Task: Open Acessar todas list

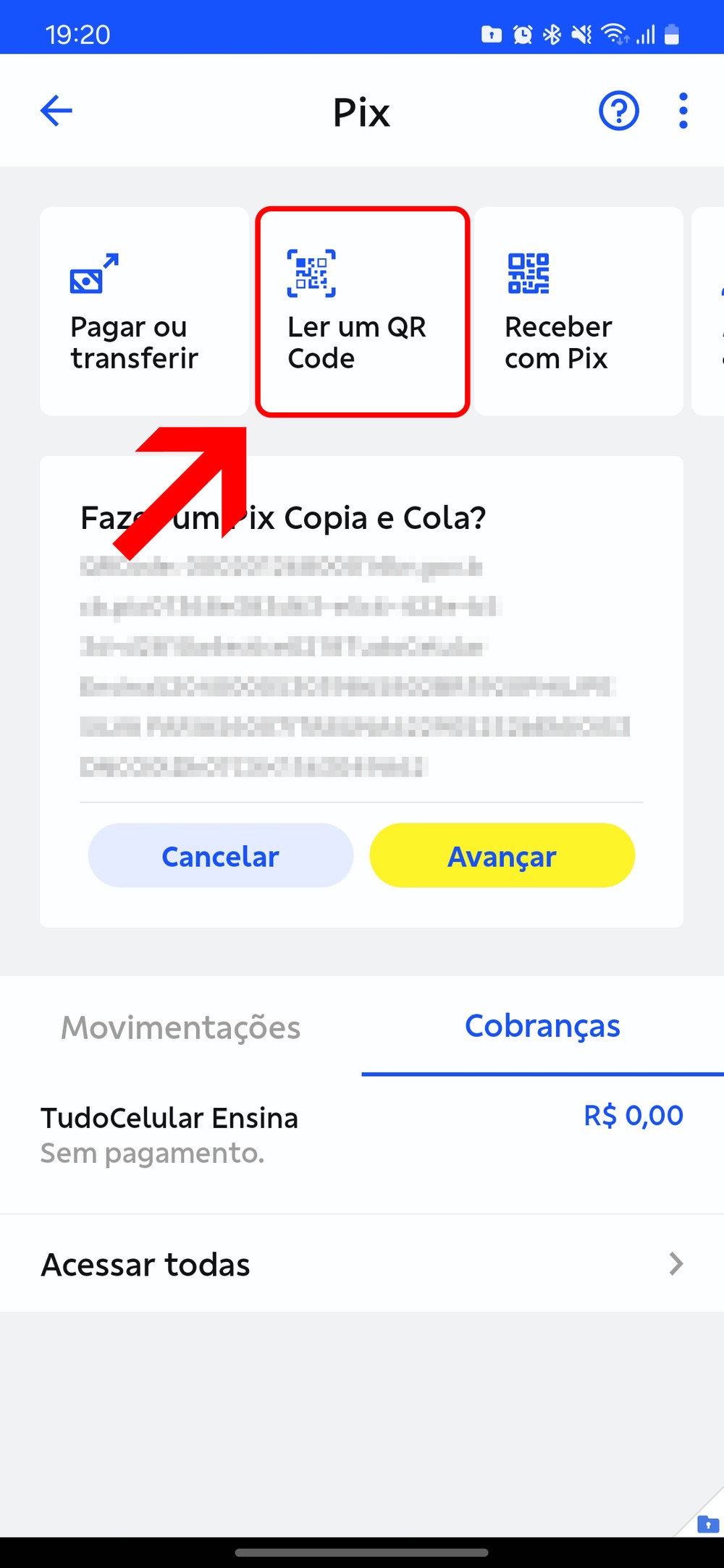Action: pos(361,1264)
